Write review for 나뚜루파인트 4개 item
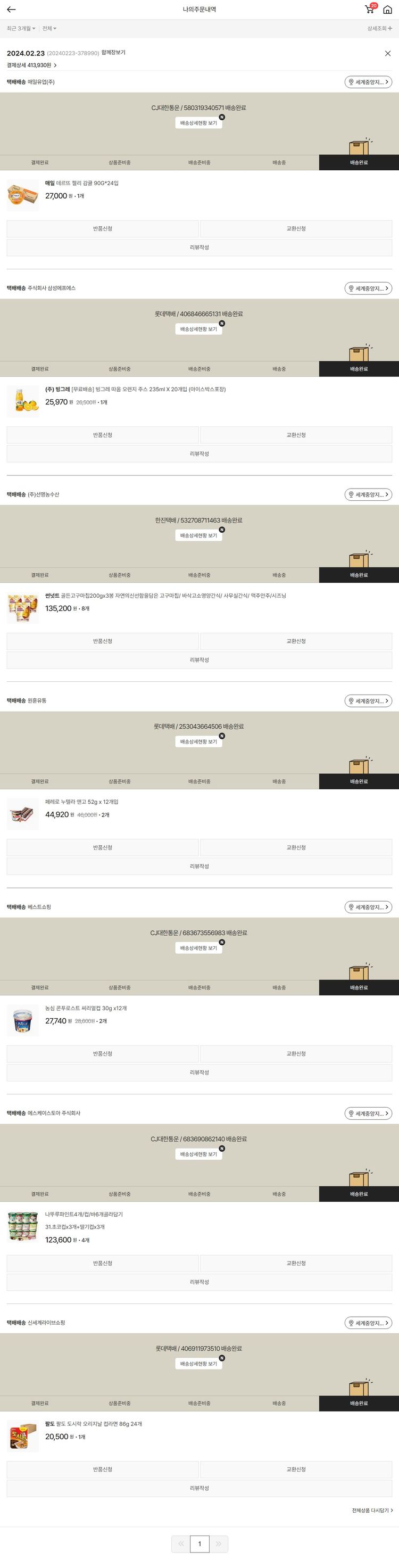Image resolution: width=399 pixels, height=1568 pixels. pyautogui.click(x=199, y=1282)
